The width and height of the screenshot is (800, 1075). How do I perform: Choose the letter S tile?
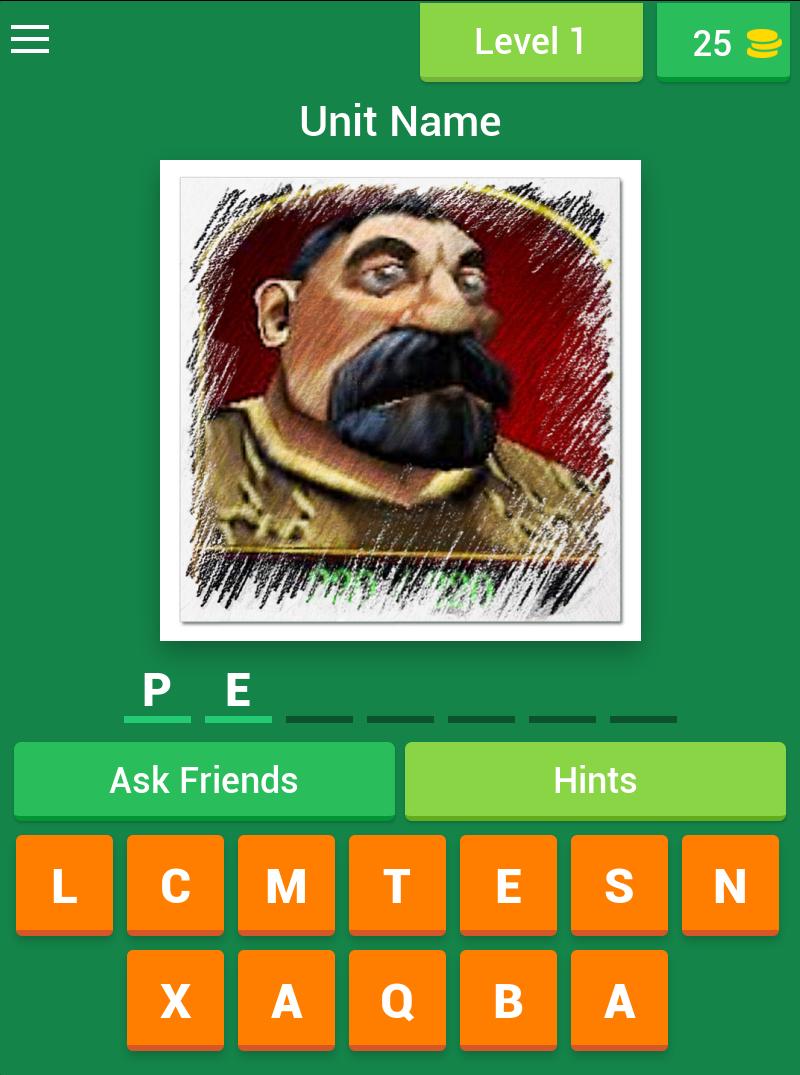(x=619, y=885)
